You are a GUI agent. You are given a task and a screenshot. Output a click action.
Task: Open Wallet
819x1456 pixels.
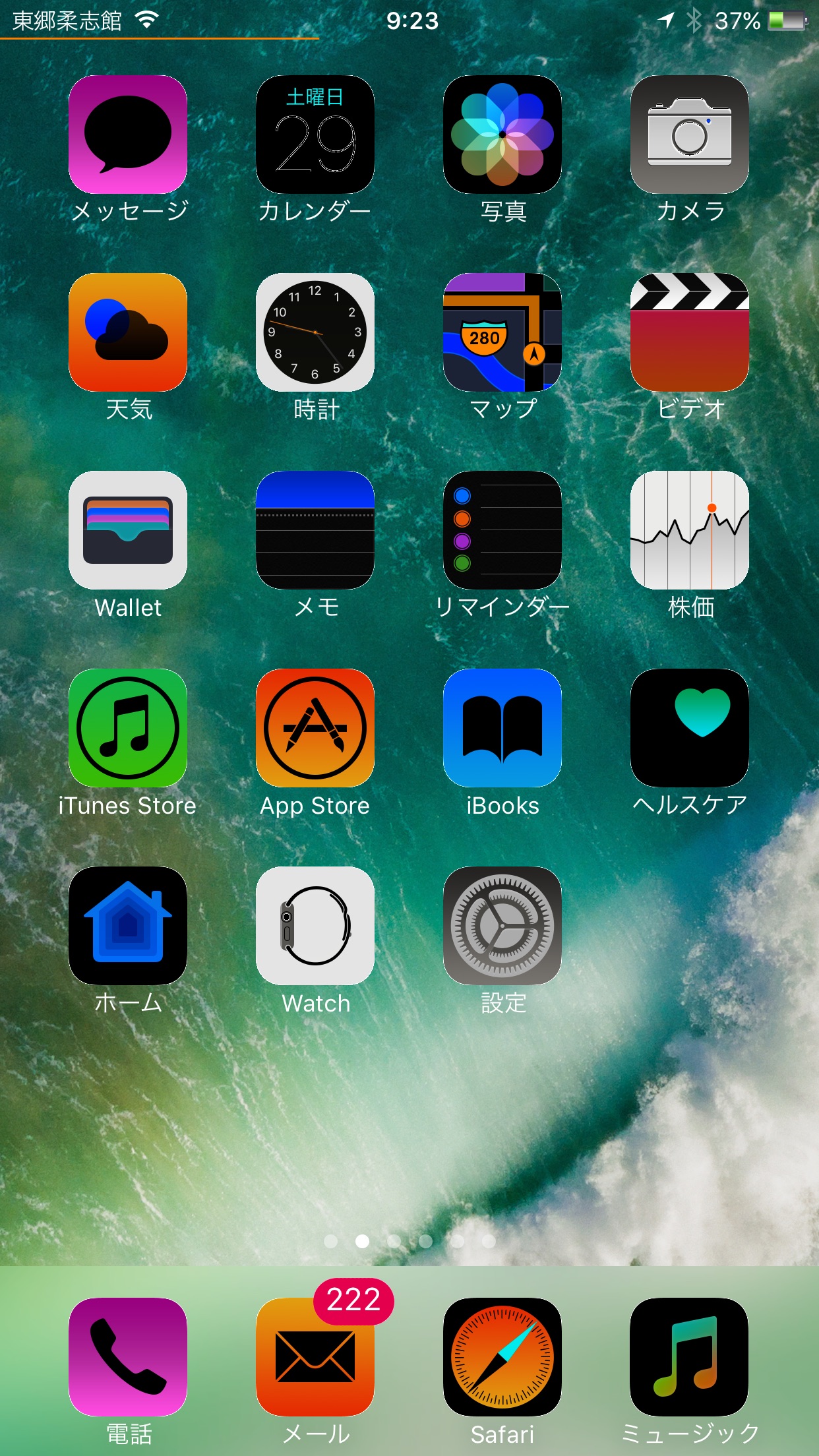click(128, 530)
